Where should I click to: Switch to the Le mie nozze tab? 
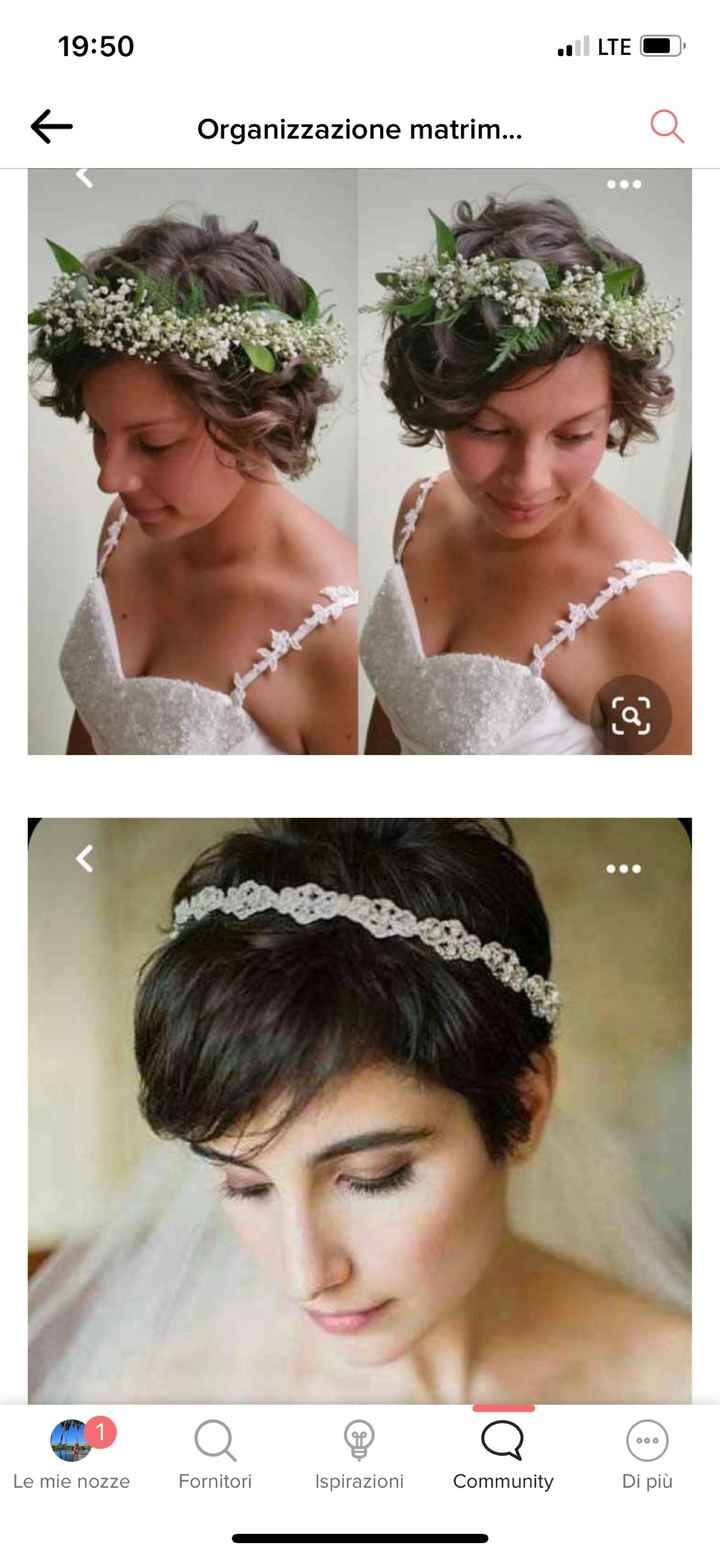click(71, 1456)
